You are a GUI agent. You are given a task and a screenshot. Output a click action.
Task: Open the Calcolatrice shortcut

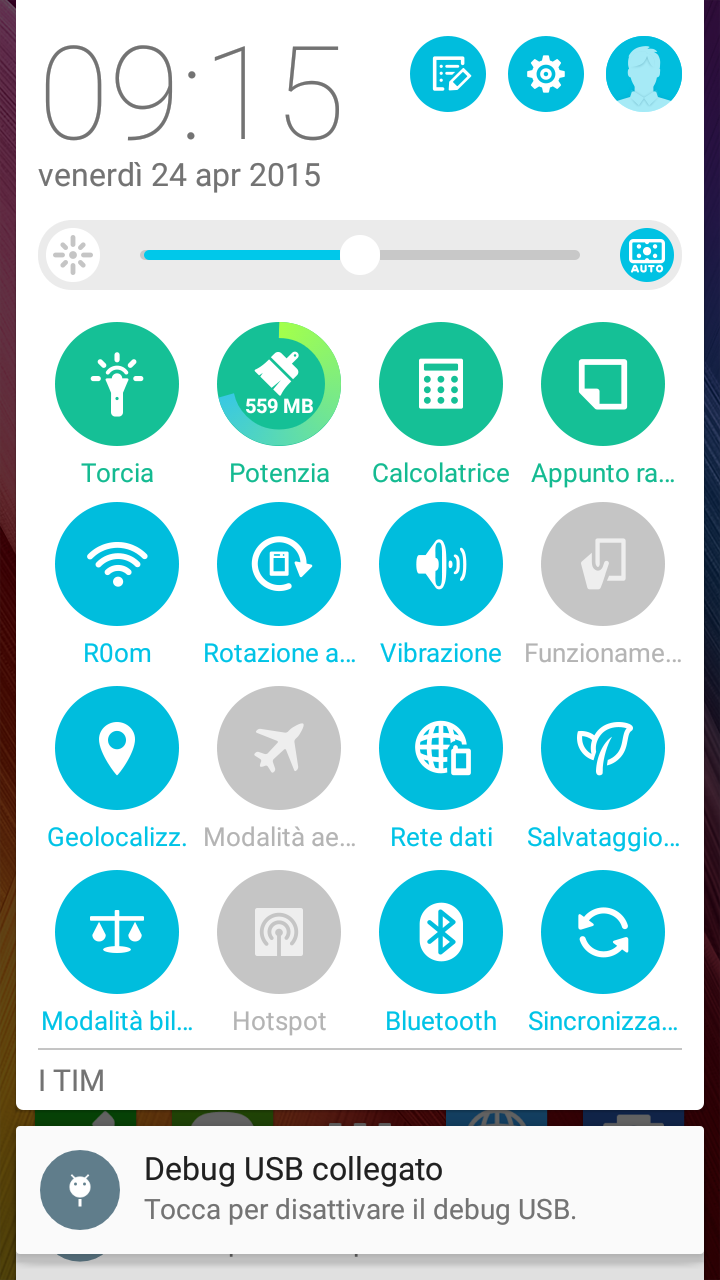click(441, 384)
